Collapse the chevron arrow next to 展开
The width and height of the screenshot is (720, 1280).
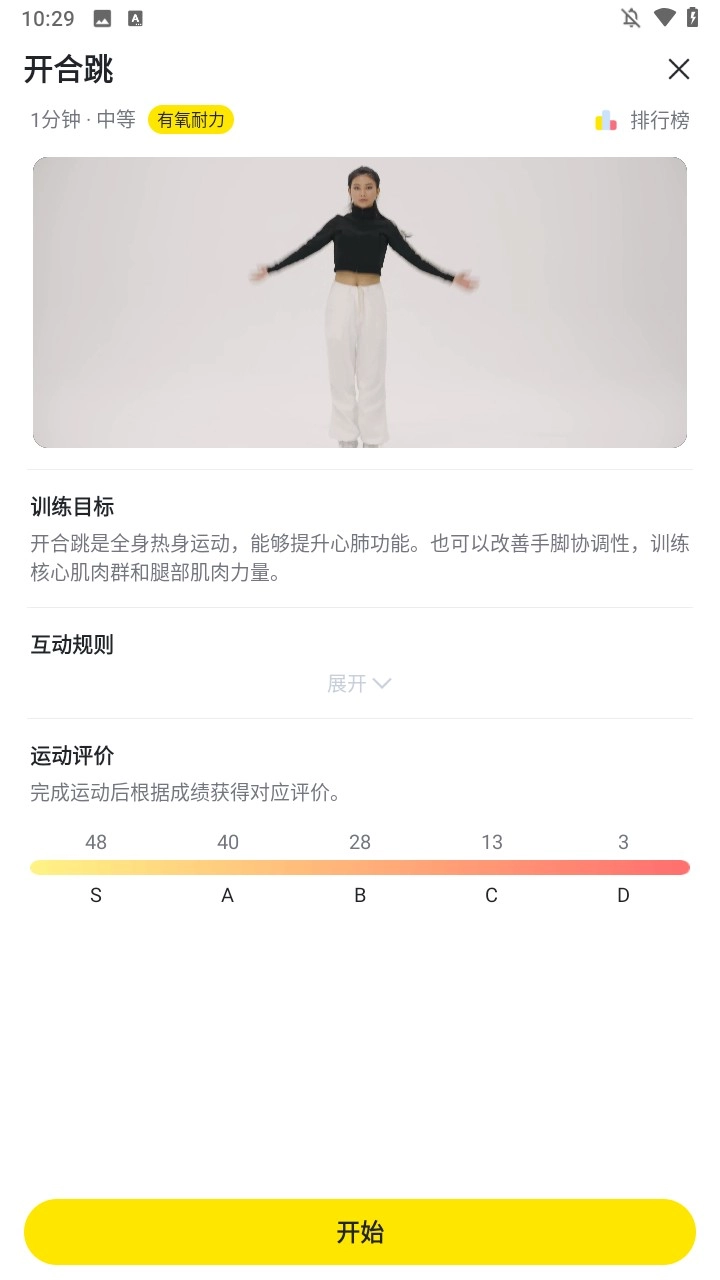[x=382, y=683]
